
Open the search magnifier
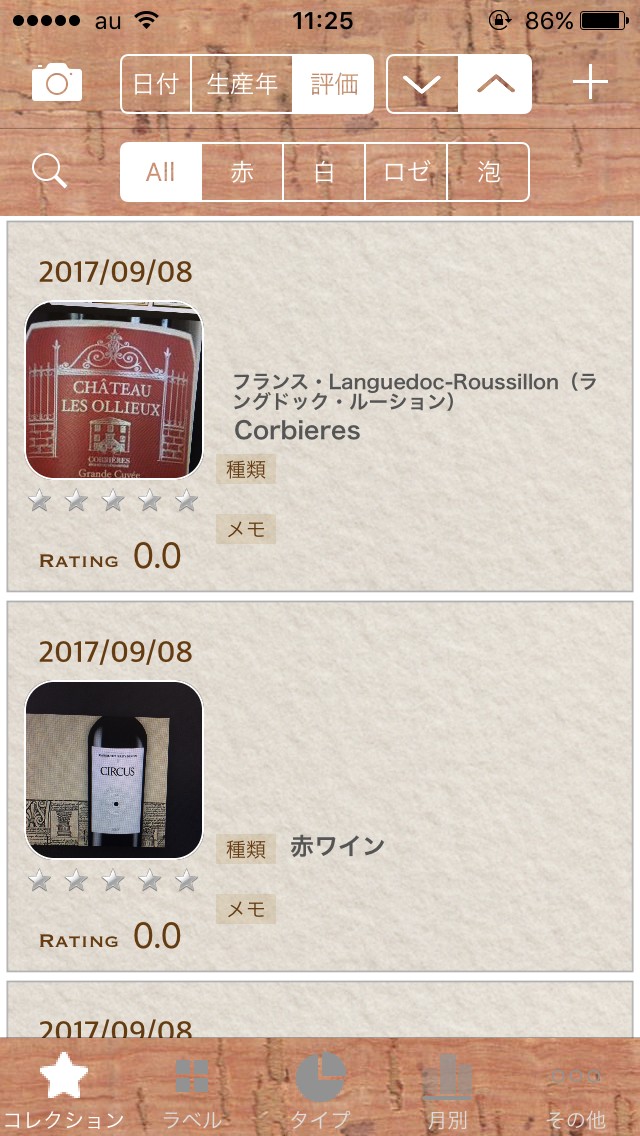[49, 172]
